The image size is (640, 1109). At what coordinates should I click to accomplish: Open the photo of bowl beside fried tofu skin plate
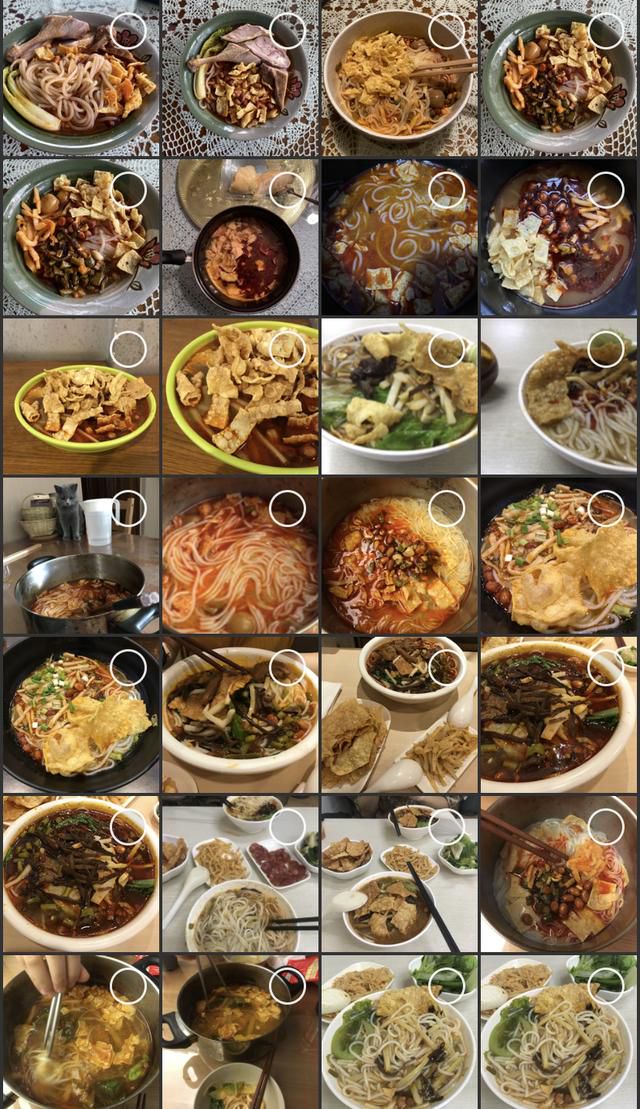click(400, 714)
